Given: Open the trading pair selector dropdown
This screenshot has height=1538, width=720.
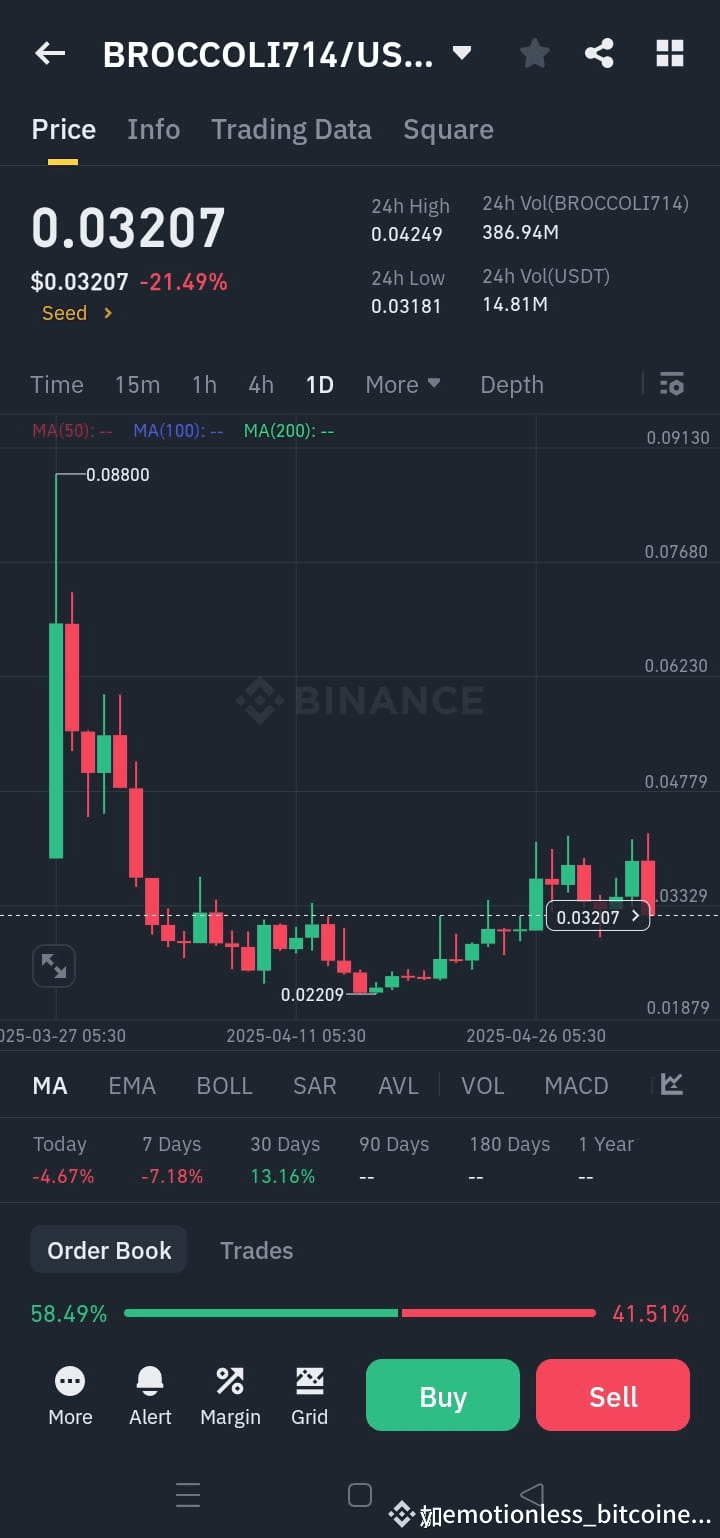Looking at the screenshot, I should pyautogui.click(x=461, y=53).
